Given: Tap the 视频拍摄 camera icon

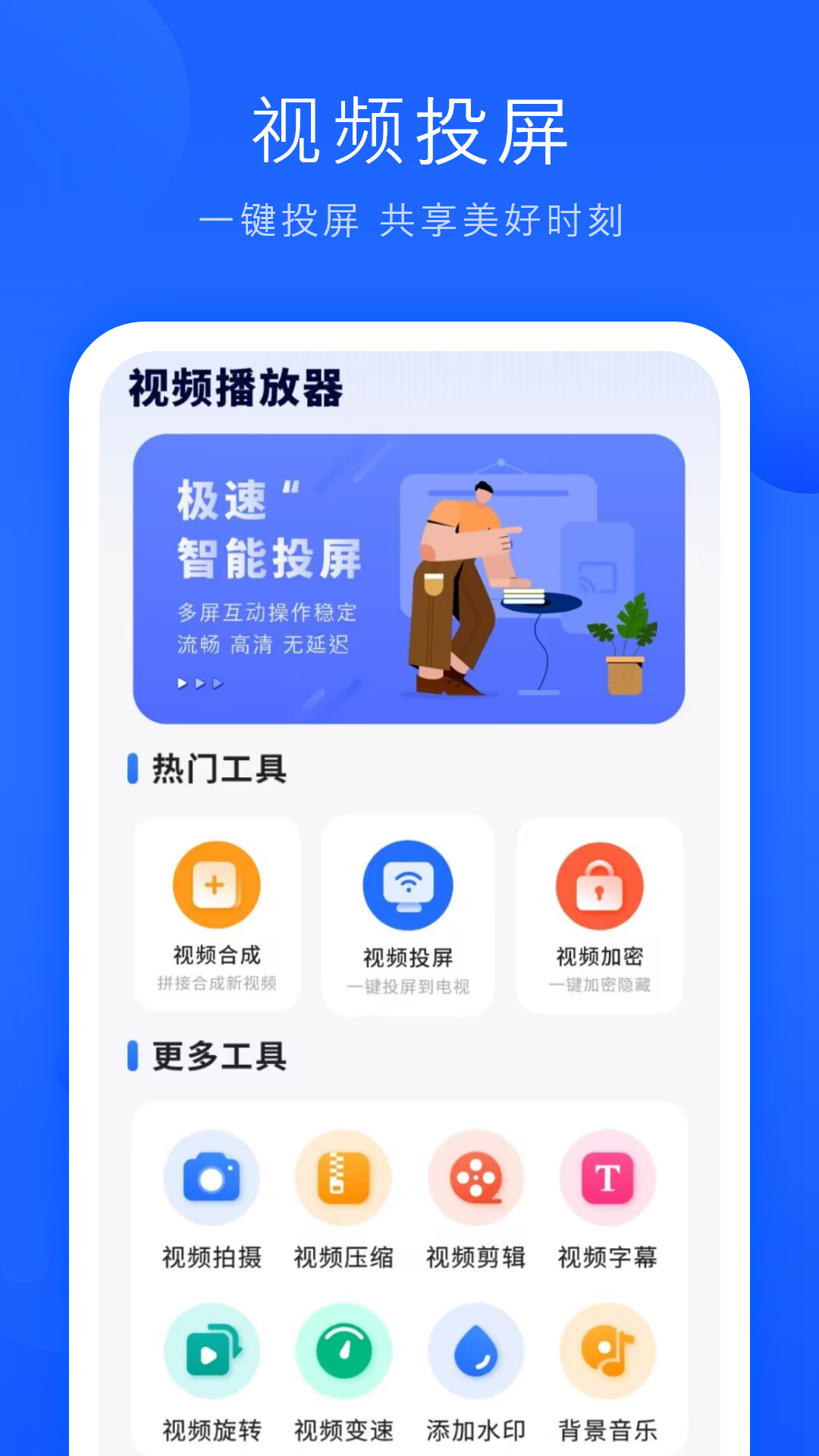Looking at the screenshot, I should 212,1178.
